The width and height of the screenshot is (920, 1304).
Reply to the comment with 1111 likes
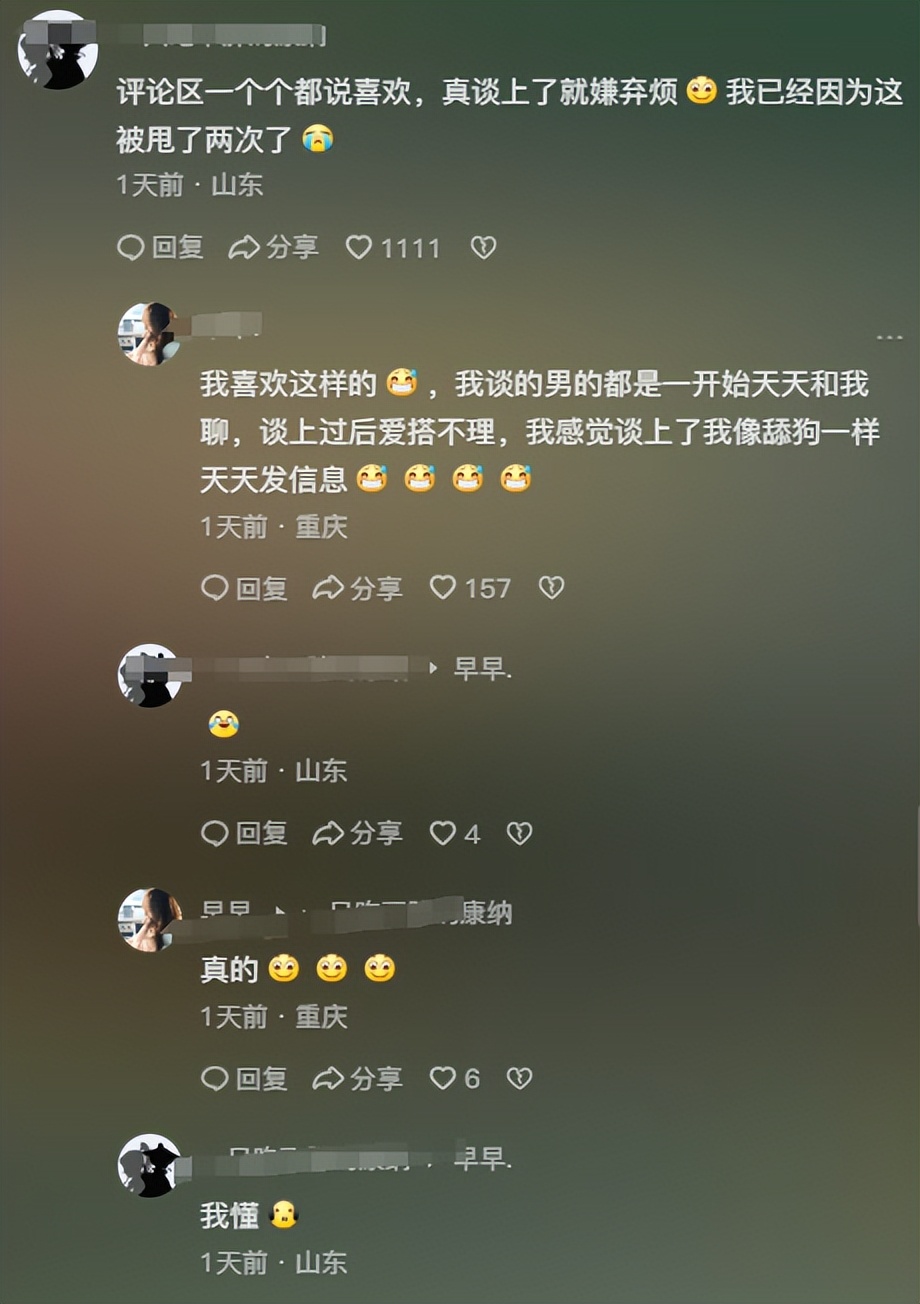pos(160,247)
